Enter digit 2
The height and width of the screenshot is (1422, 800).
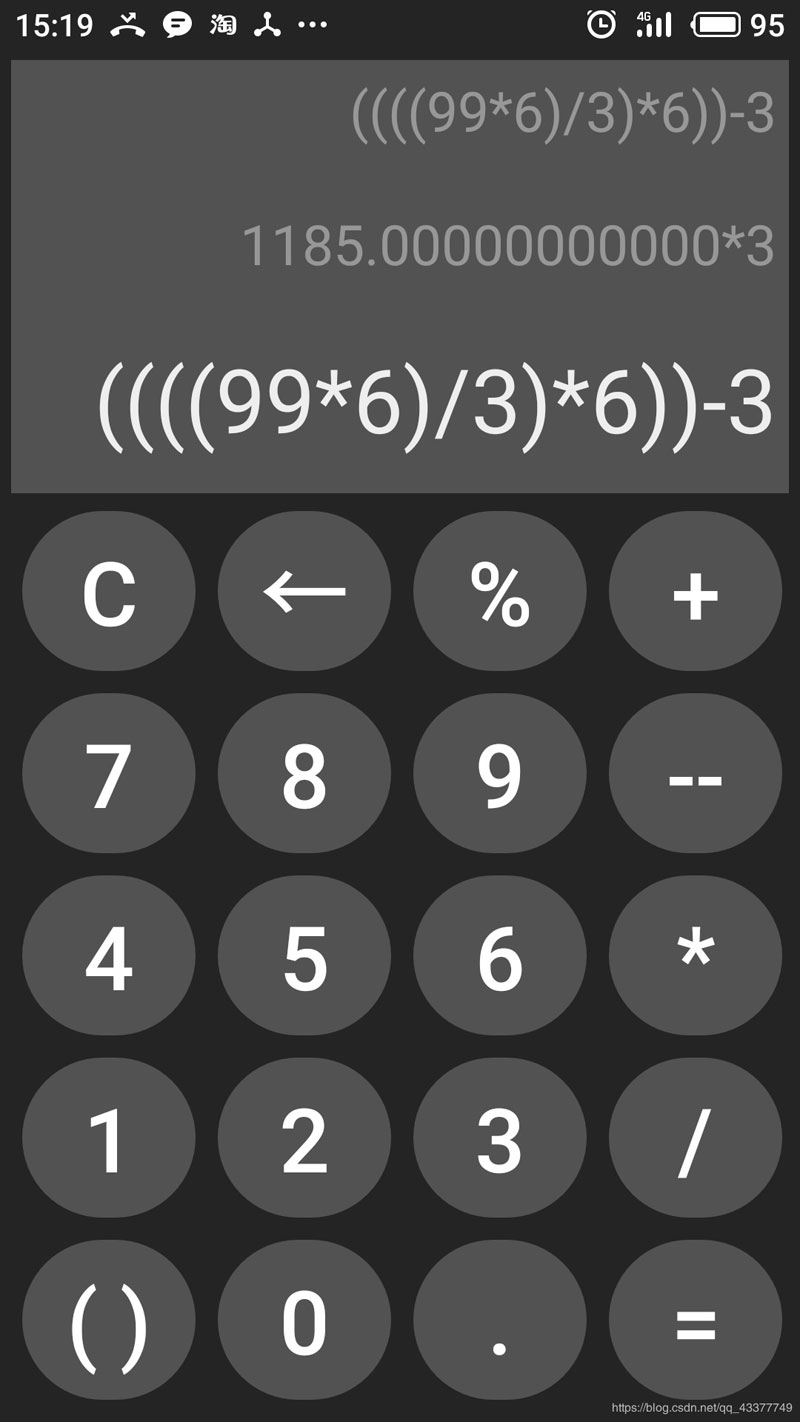pos(304,1138)
